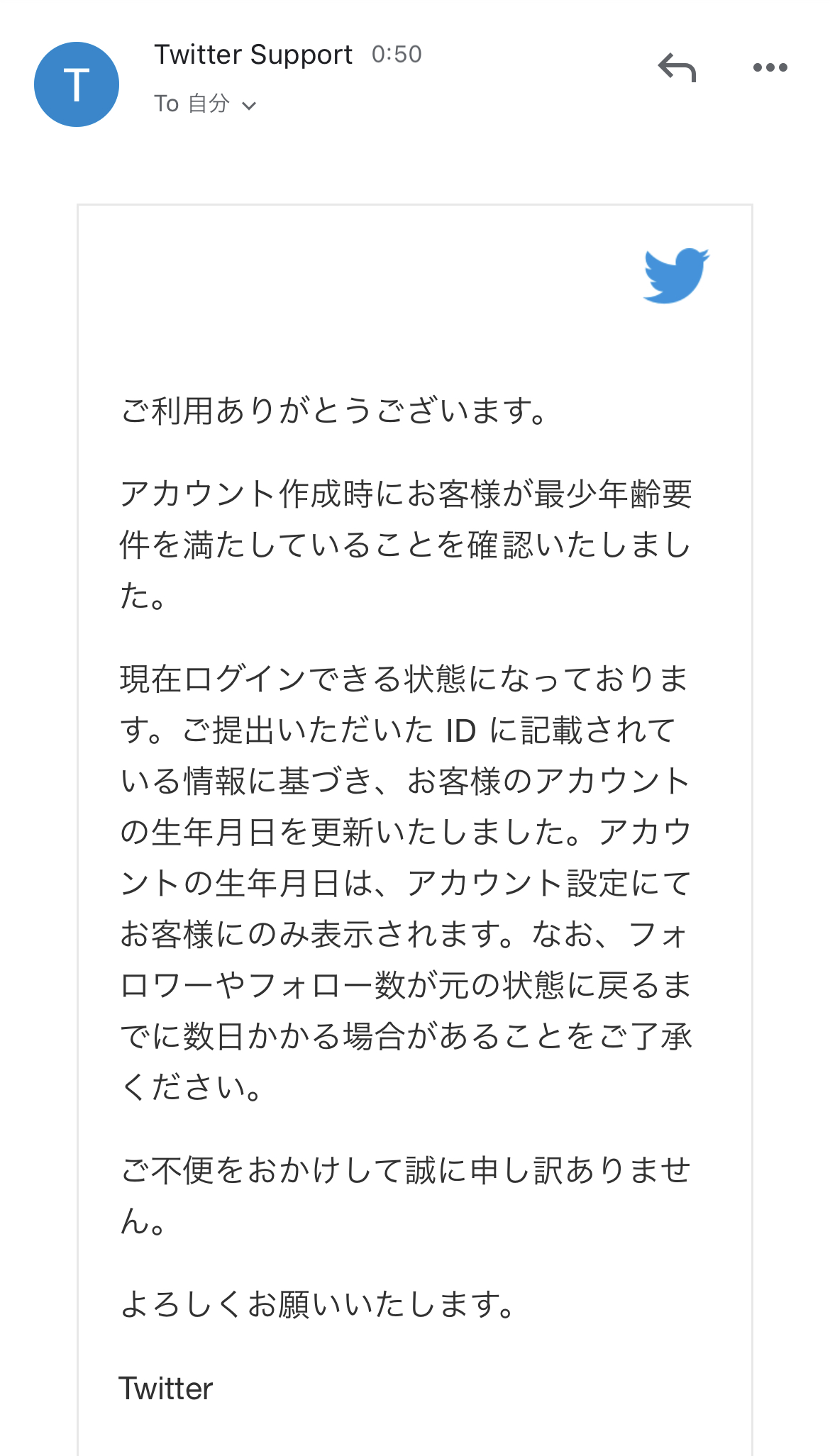Screen dimensions: 830x1456
Task: Reply to the Twitter Support email
Action: [677, 68]
